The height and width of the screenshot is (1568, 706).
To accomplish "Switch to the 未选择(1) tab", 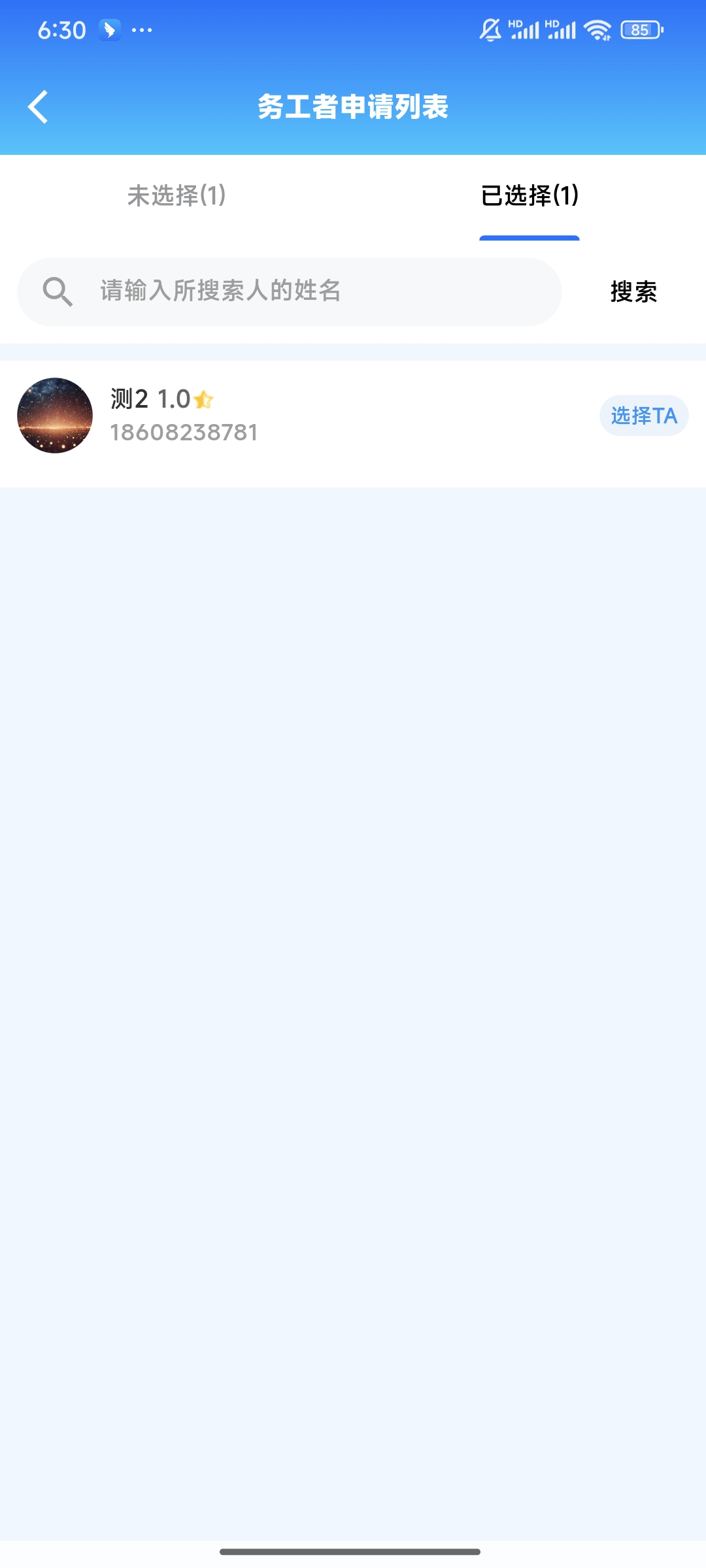I will tap(176, 195).
